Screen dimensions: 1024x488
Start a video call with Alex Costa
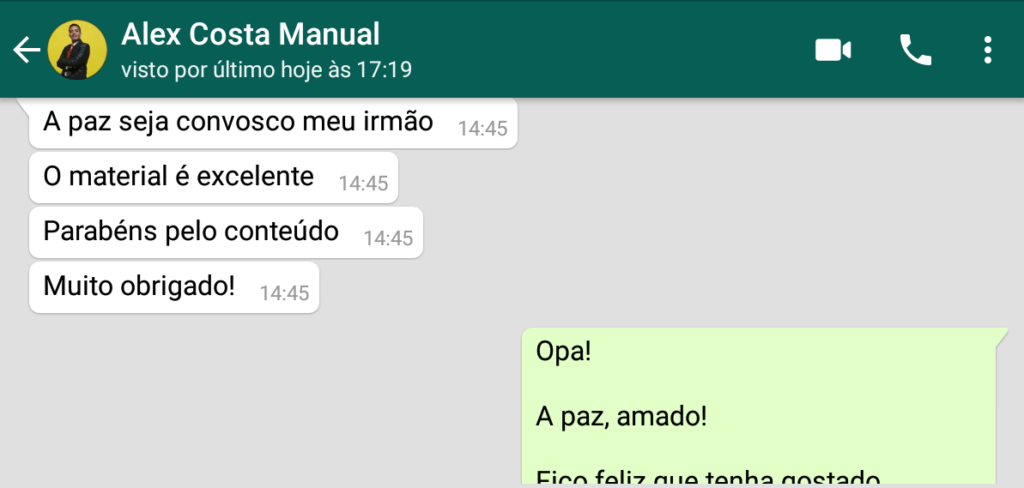[x=832, y=50]
